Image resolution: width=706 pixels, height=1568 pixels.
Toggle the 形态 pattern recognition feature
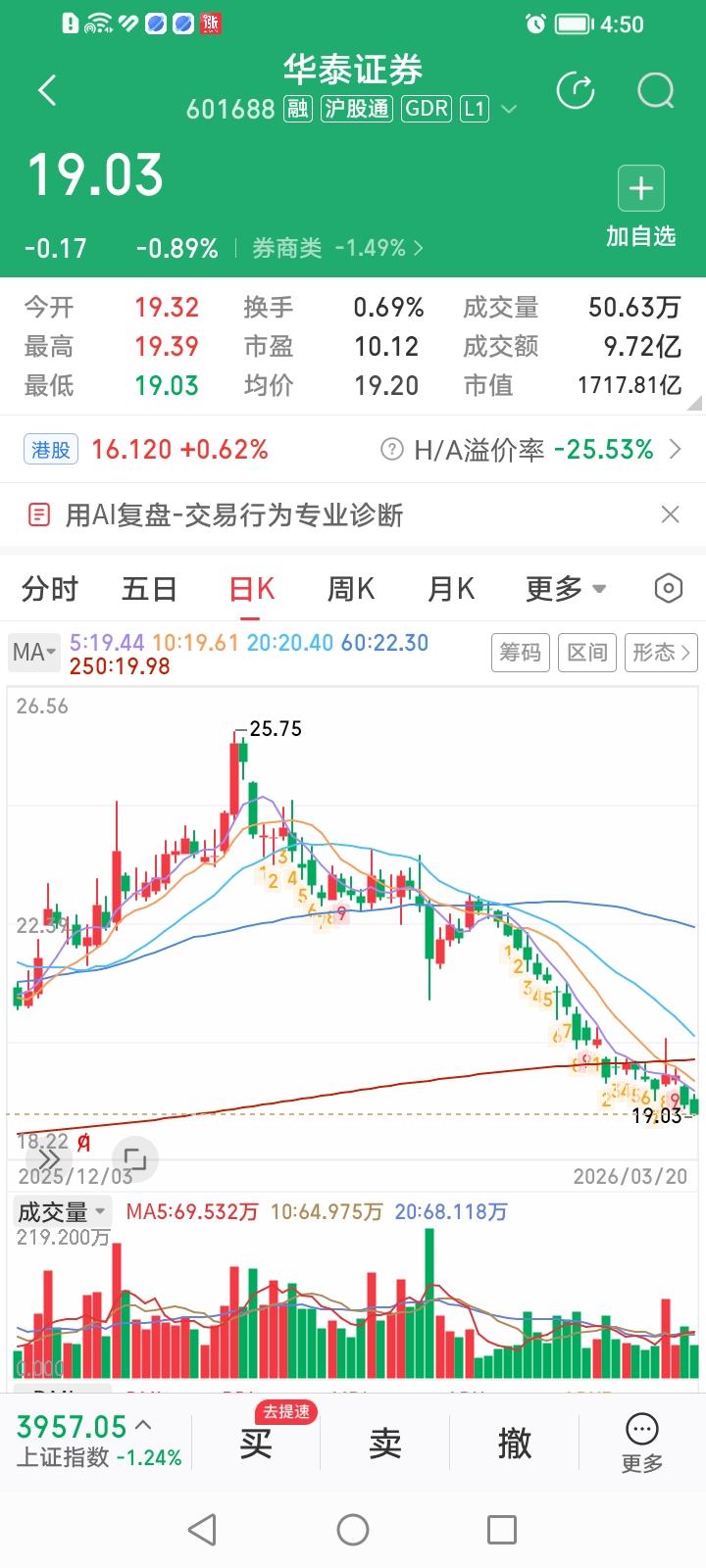tap(656, 653)
